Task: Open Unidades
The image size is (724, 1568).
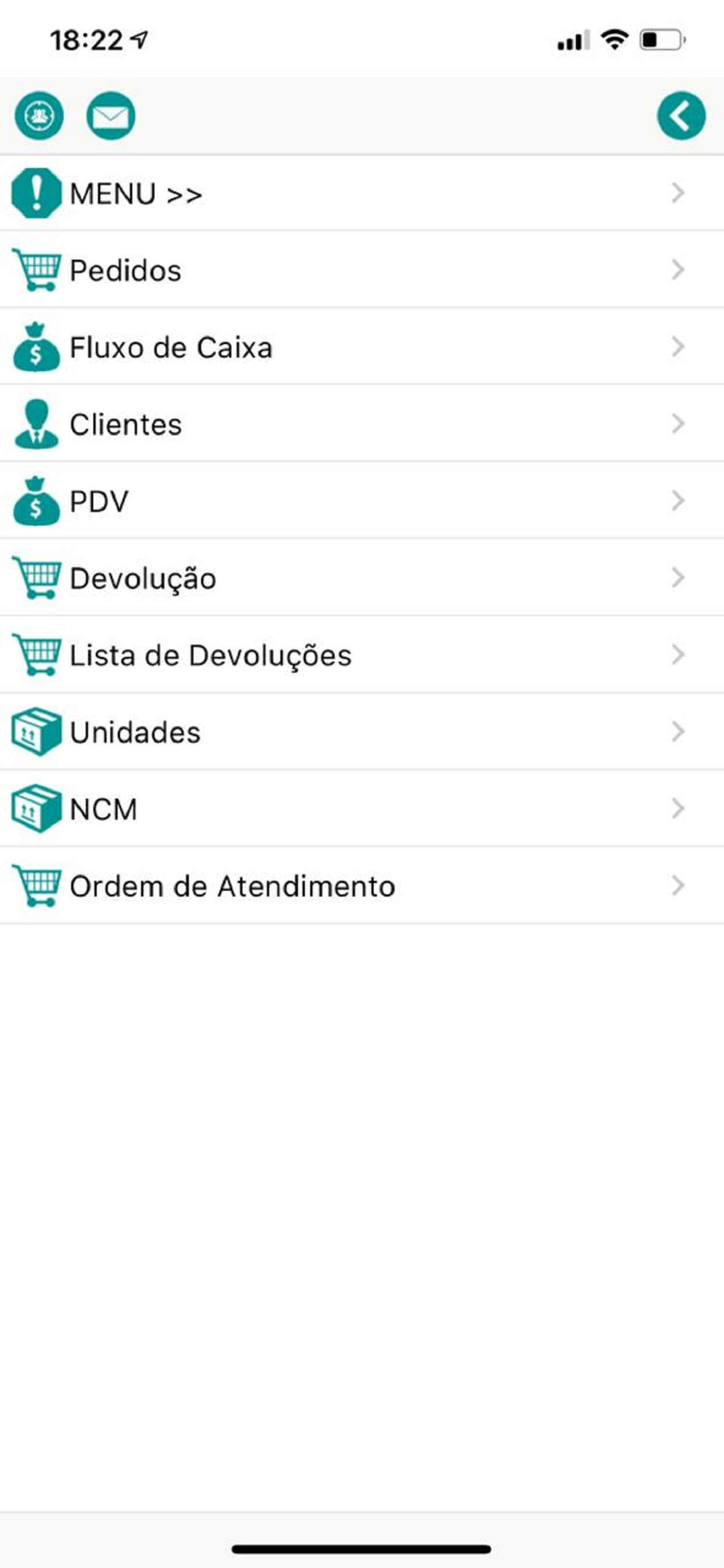Action: [x=362, y=731]
